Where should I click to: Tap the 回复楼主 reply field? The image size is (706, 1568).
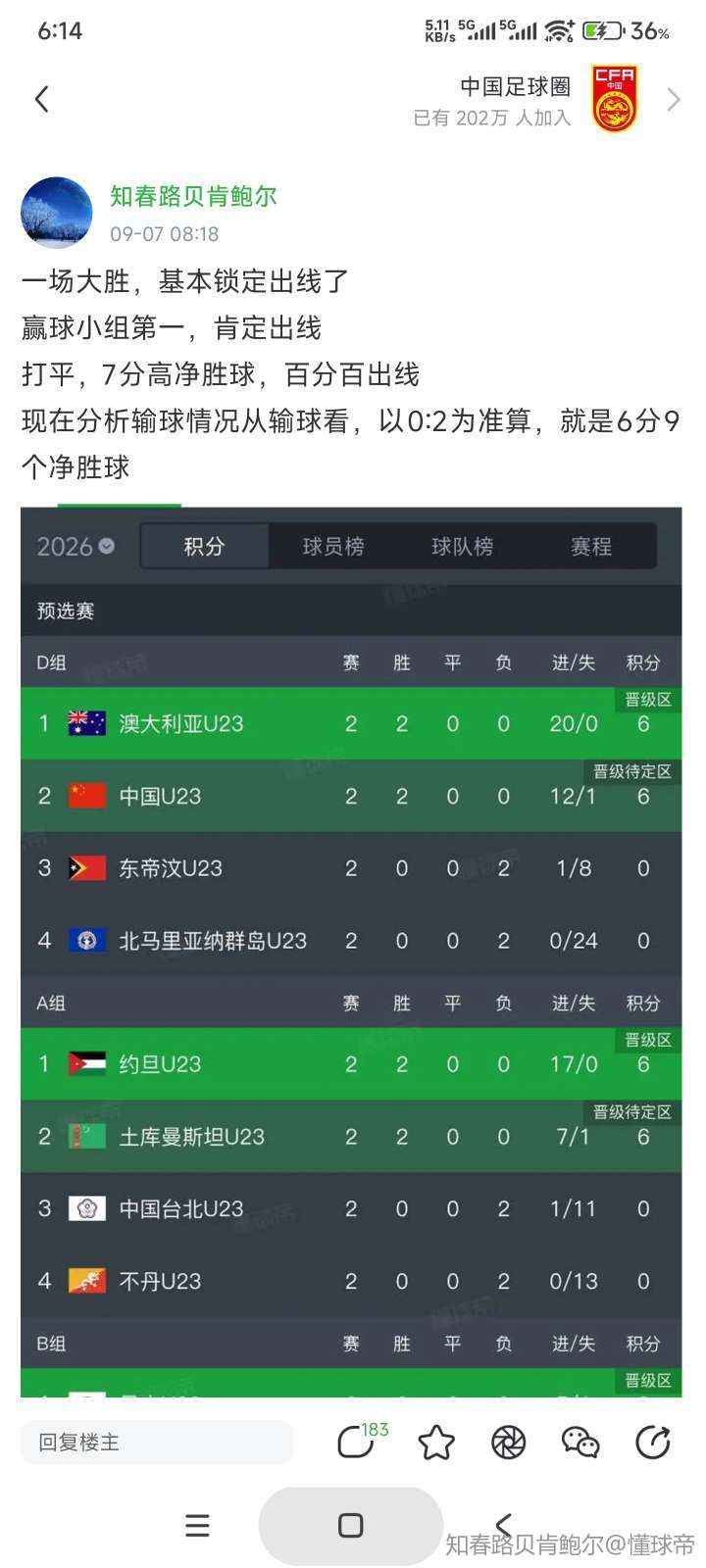pos(157,1443)
